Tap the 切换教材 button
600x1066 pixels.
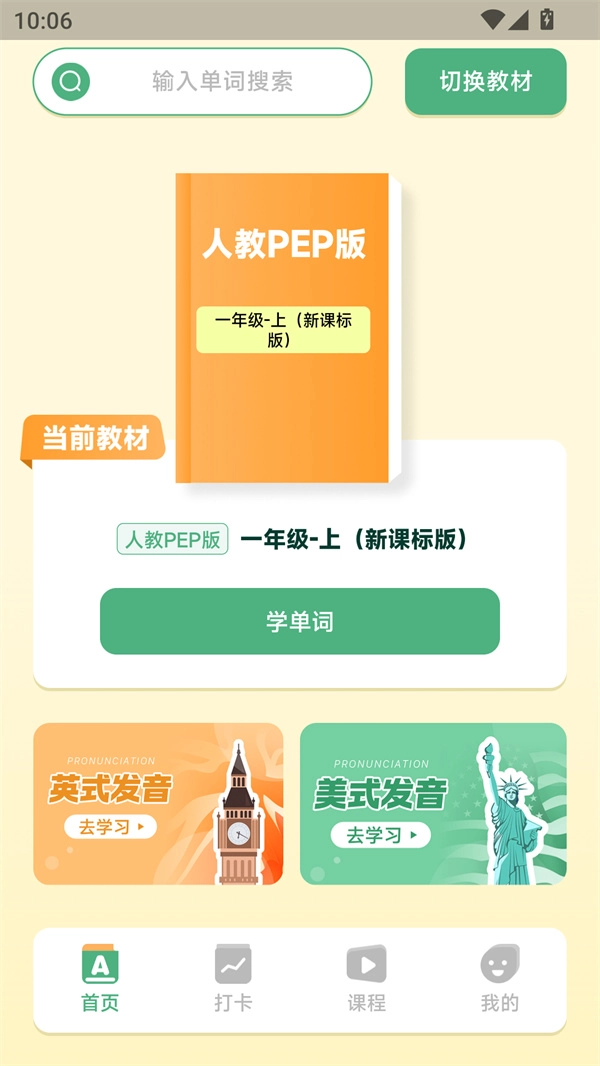(x=486, y=81)
